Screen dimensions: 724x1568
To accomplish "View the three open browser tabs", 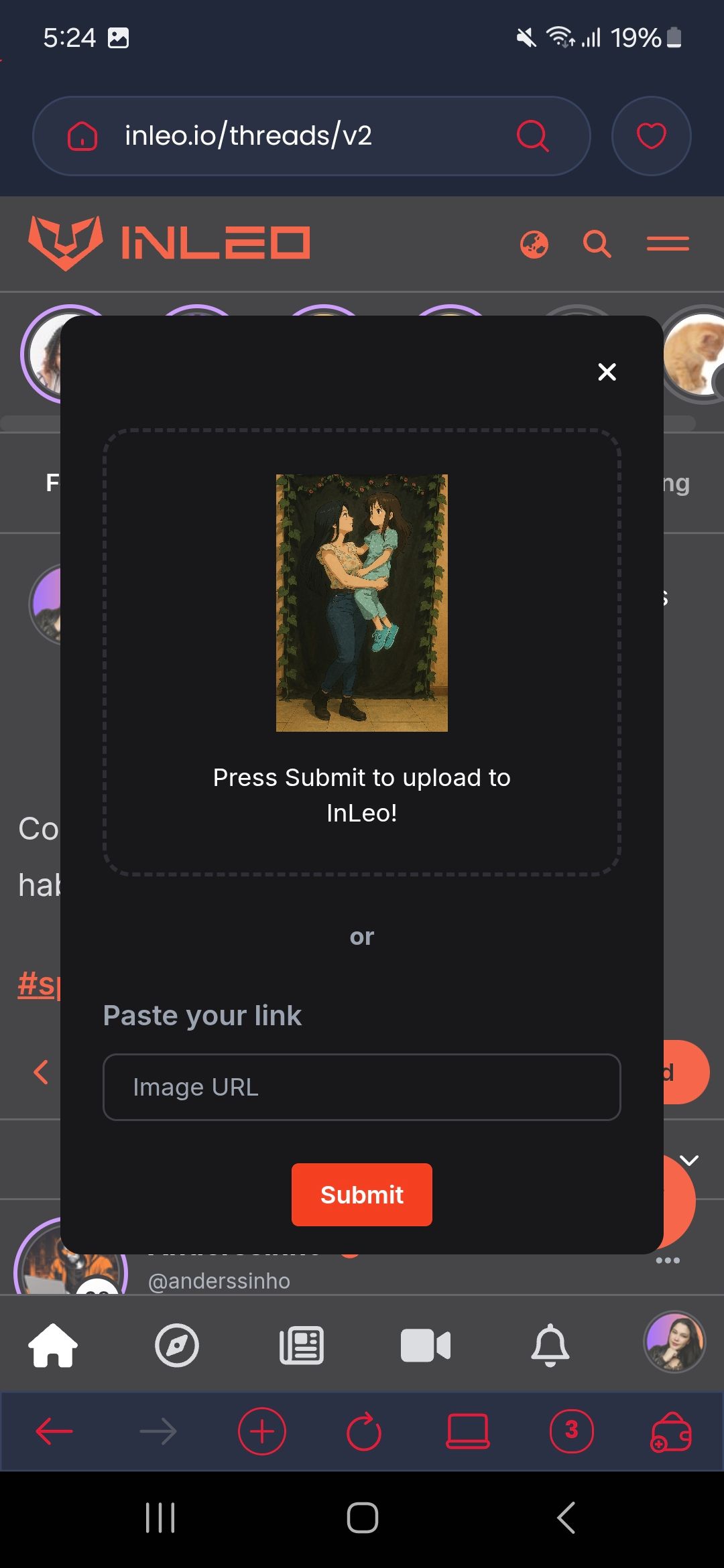I will 571,1431.
